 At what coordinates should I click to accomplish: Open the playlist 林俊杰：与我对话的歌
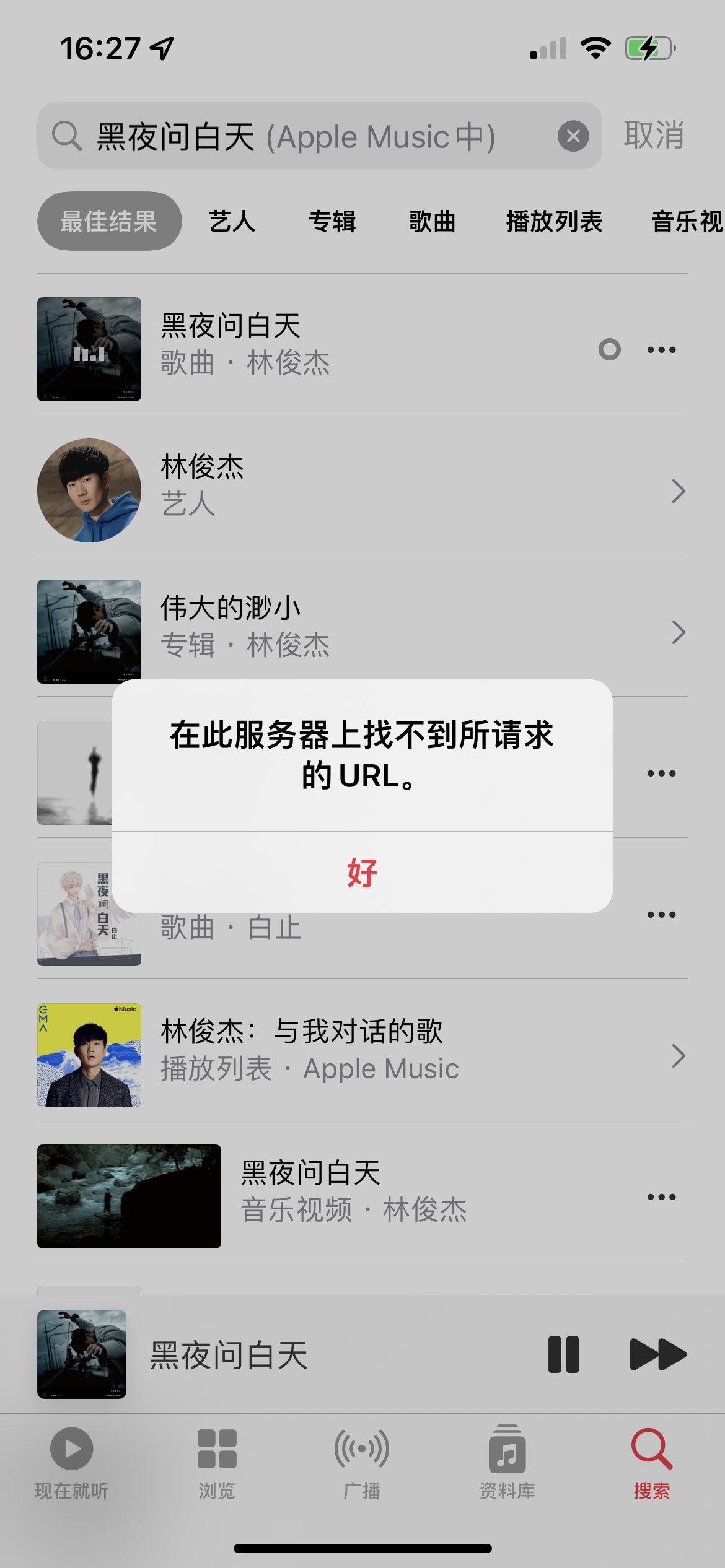[x=362, y=1055]
